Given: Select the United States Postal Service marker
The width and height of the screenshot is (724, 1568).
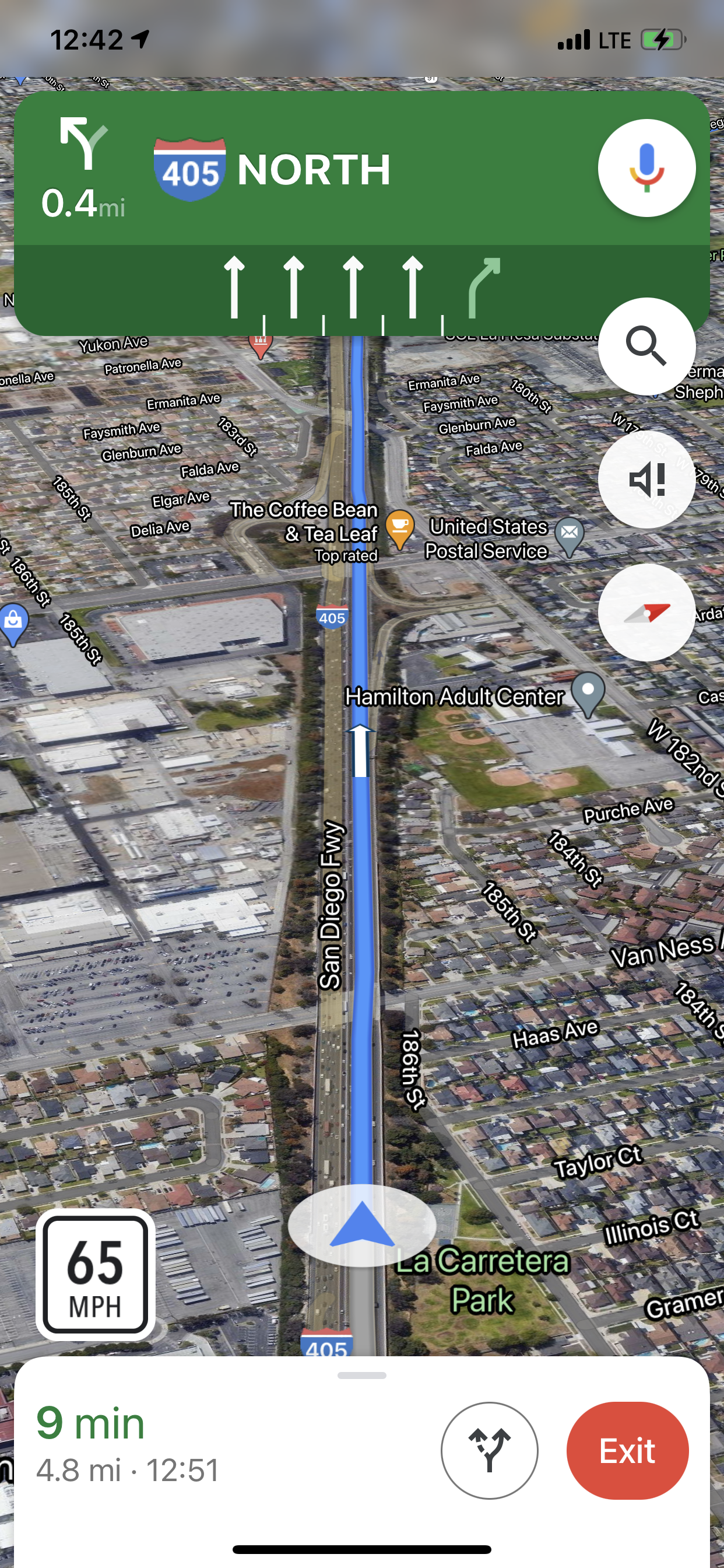Looking at the screenshot, I should [x=570, y=537].
